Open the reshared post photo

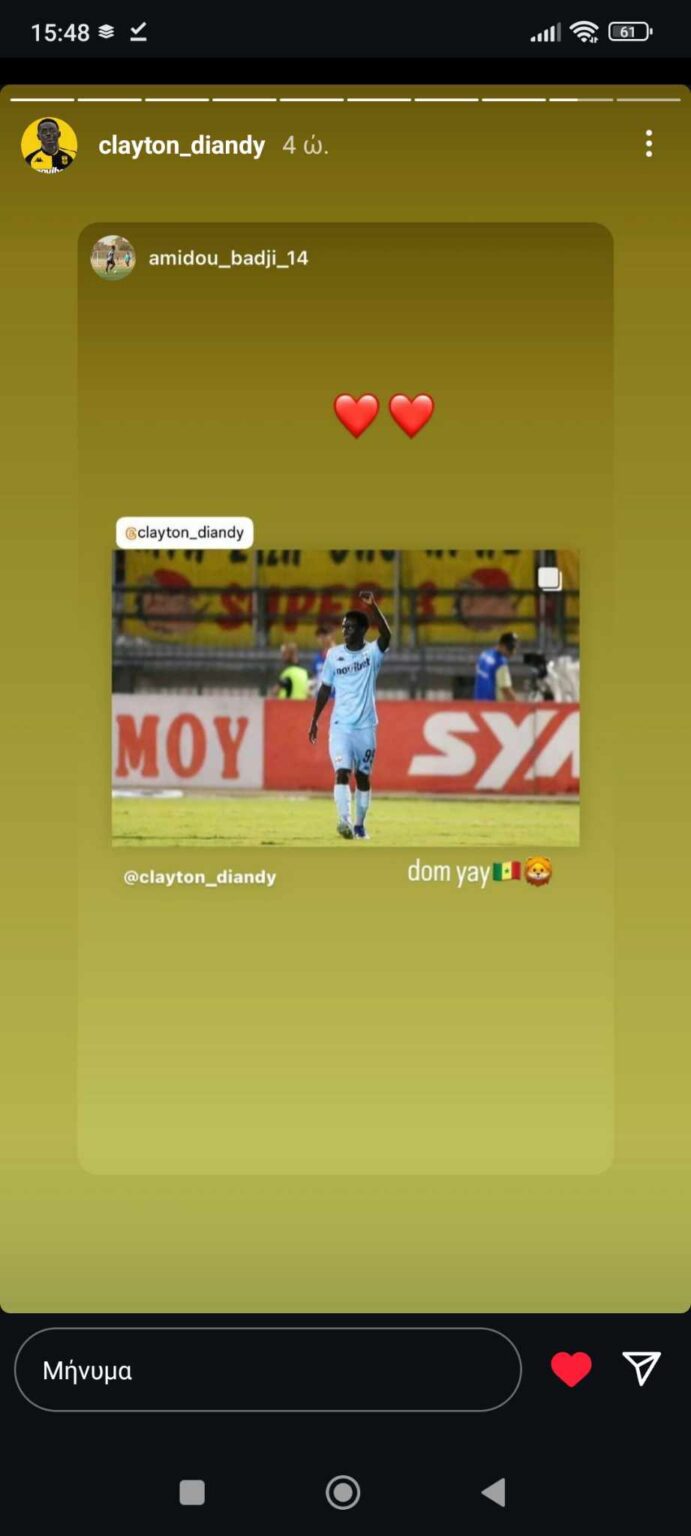[345, 697]
